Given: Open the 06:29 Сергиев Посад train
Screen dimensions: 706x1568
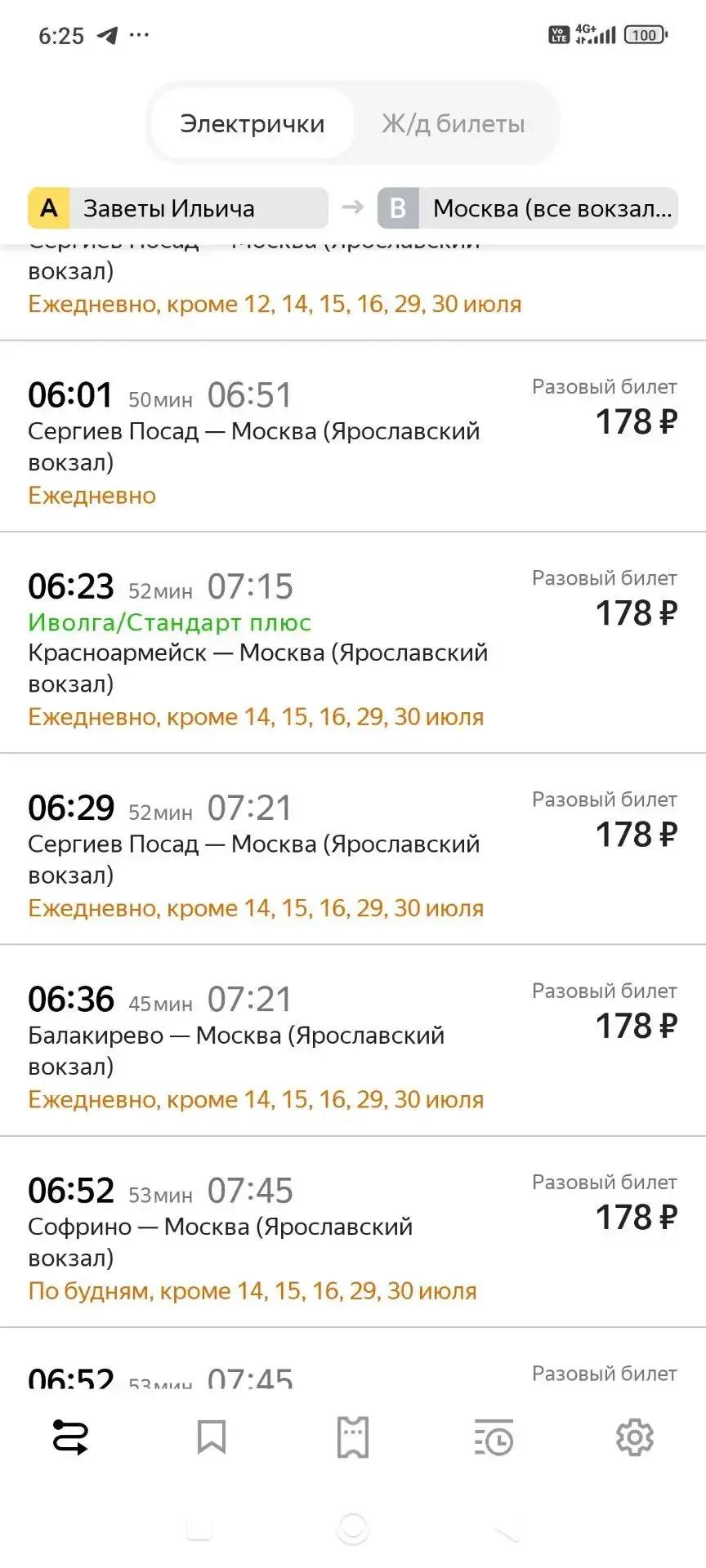Looking at the screenshot, I should 353,849.
